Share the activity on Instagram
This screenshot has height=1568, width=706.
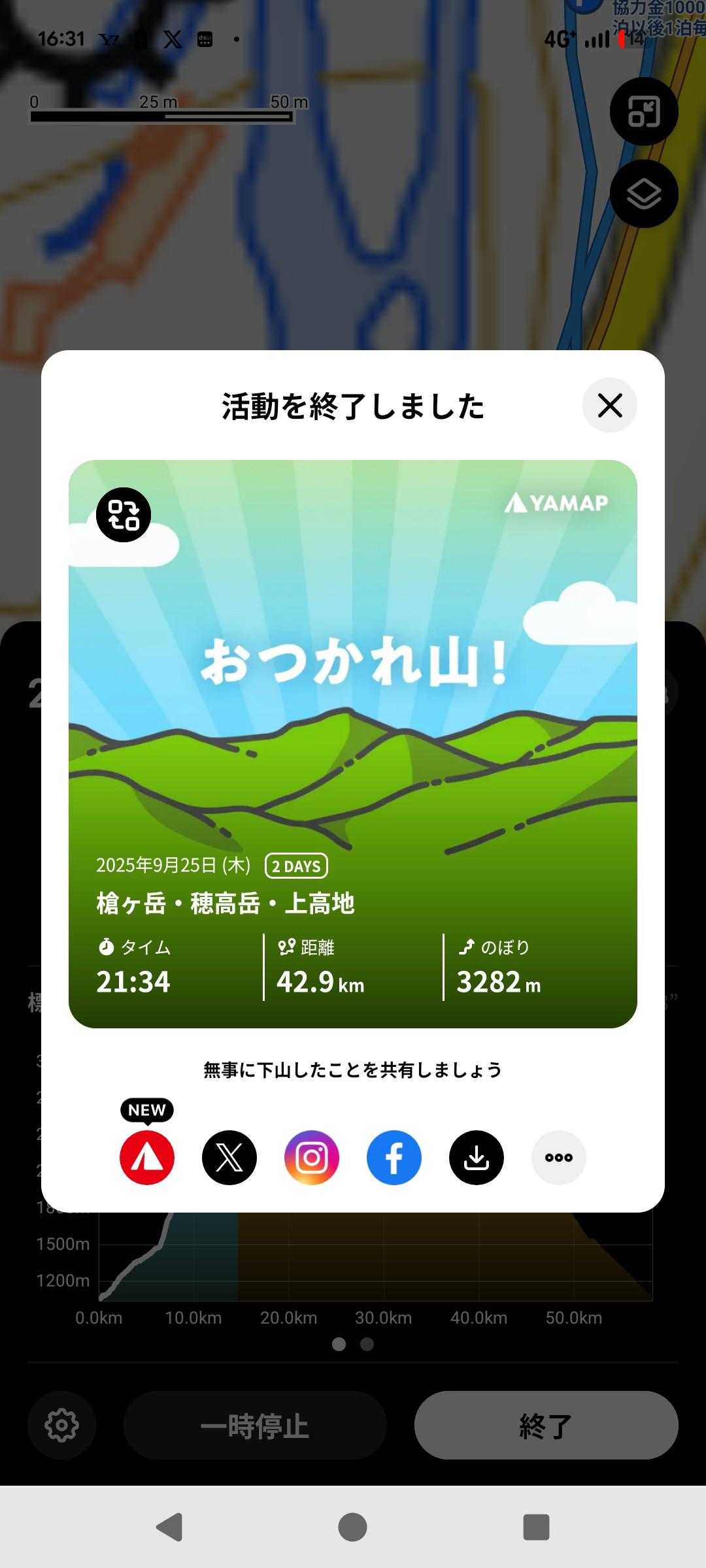coord(312,1158)
